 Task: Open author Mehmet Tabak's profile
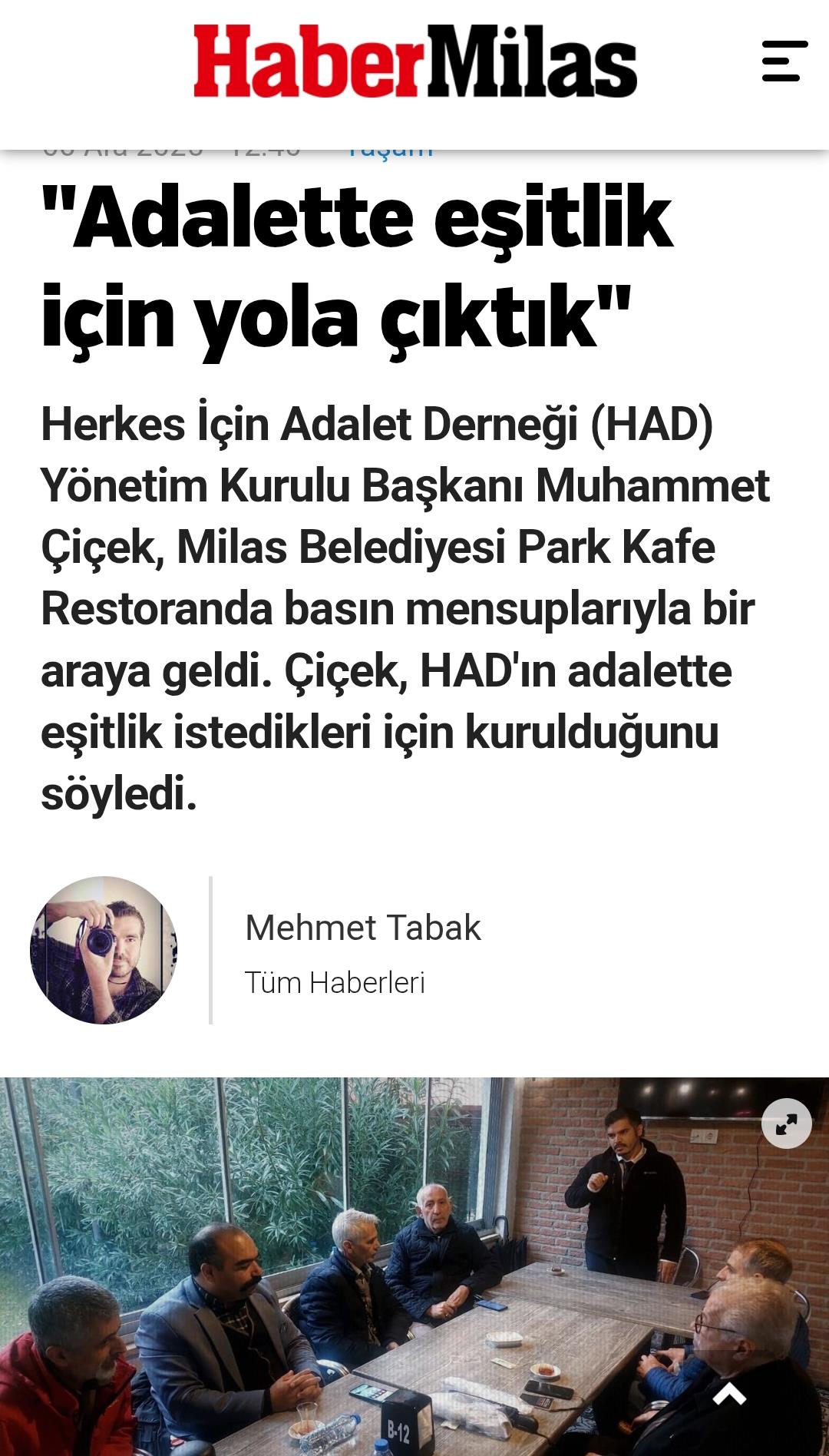362,928
